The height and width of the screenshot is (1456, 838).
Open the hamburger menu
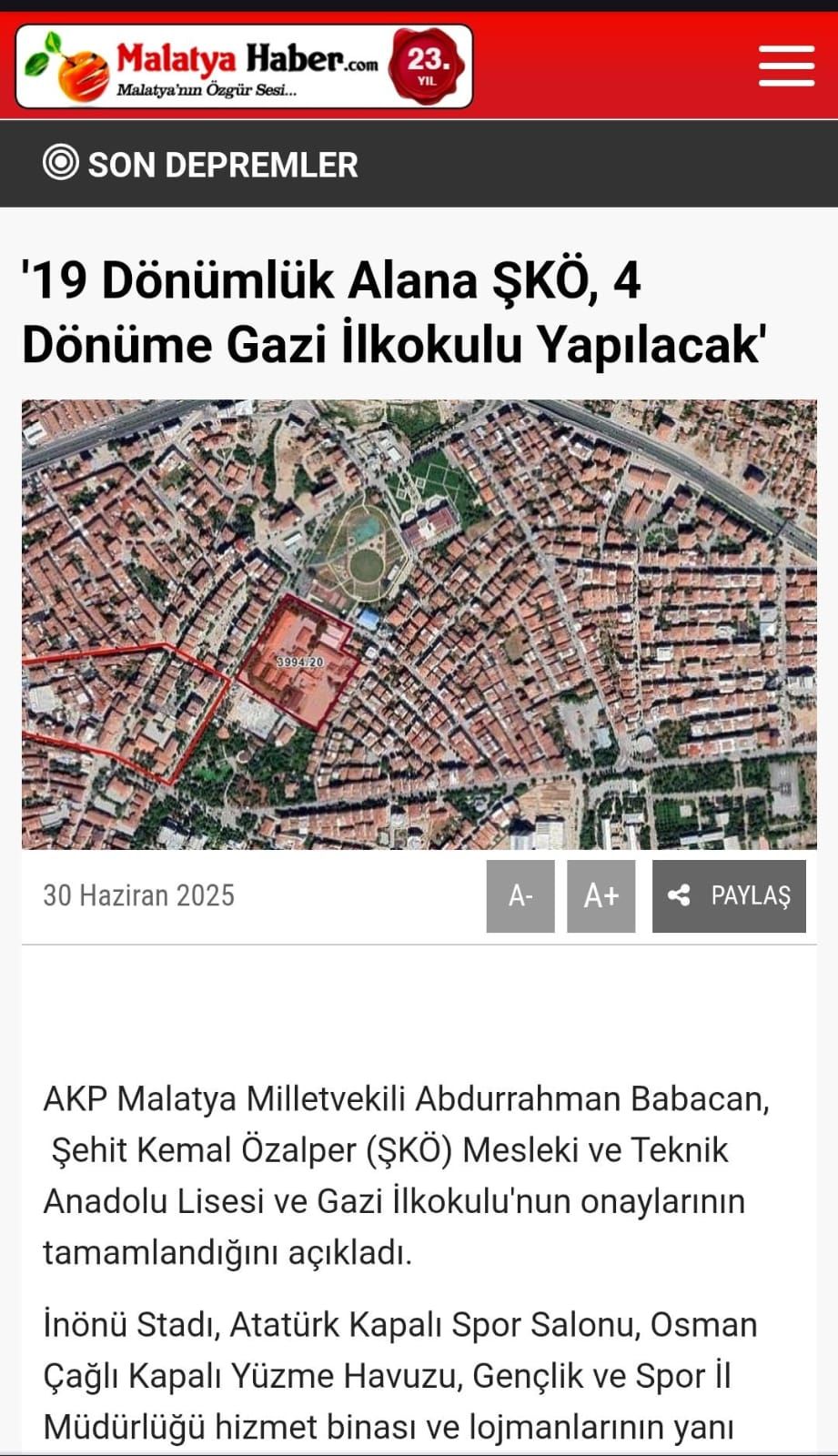pyautogui.click(x=786, y=66)
